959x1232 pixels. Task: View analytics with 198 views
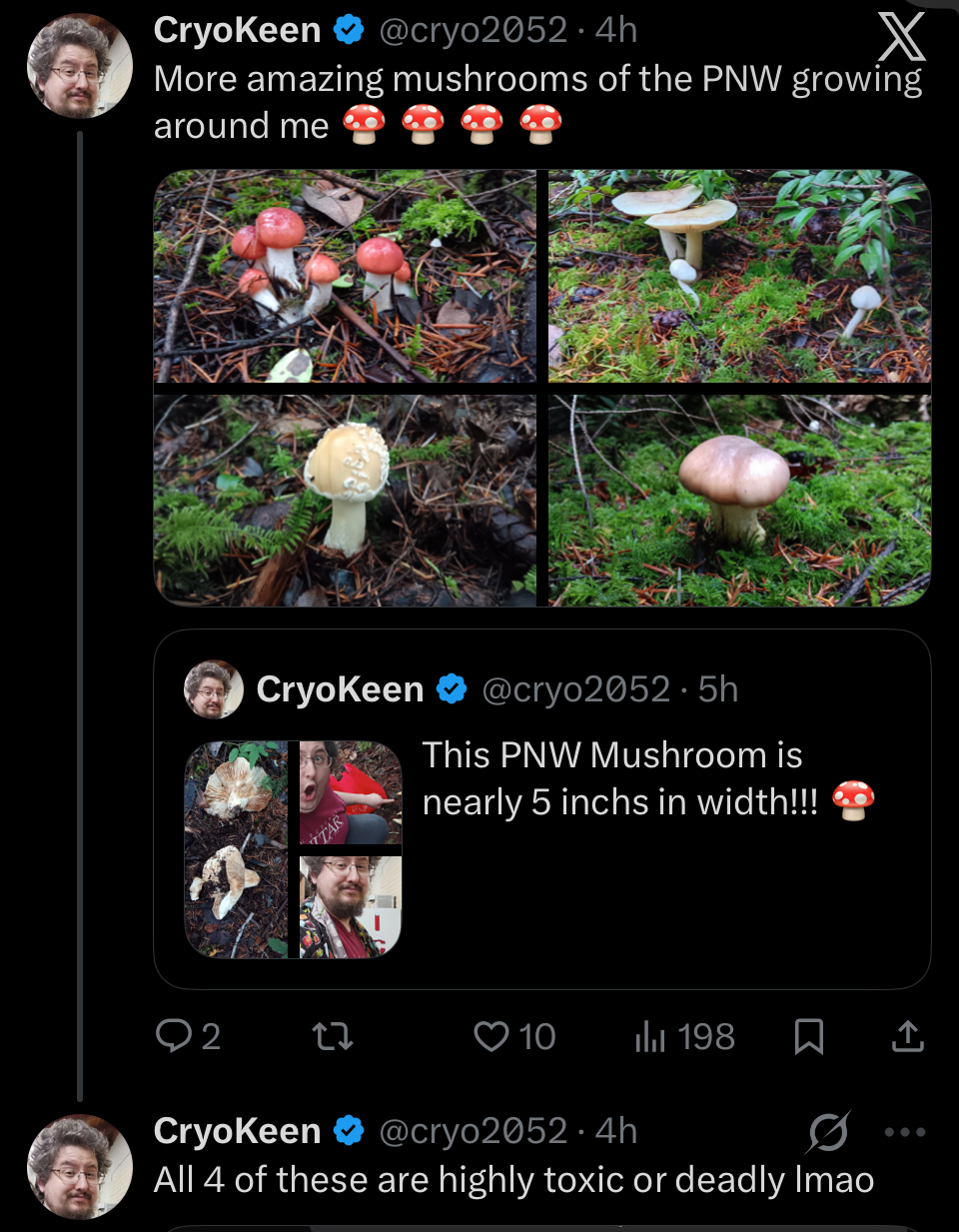[684, 1036]
